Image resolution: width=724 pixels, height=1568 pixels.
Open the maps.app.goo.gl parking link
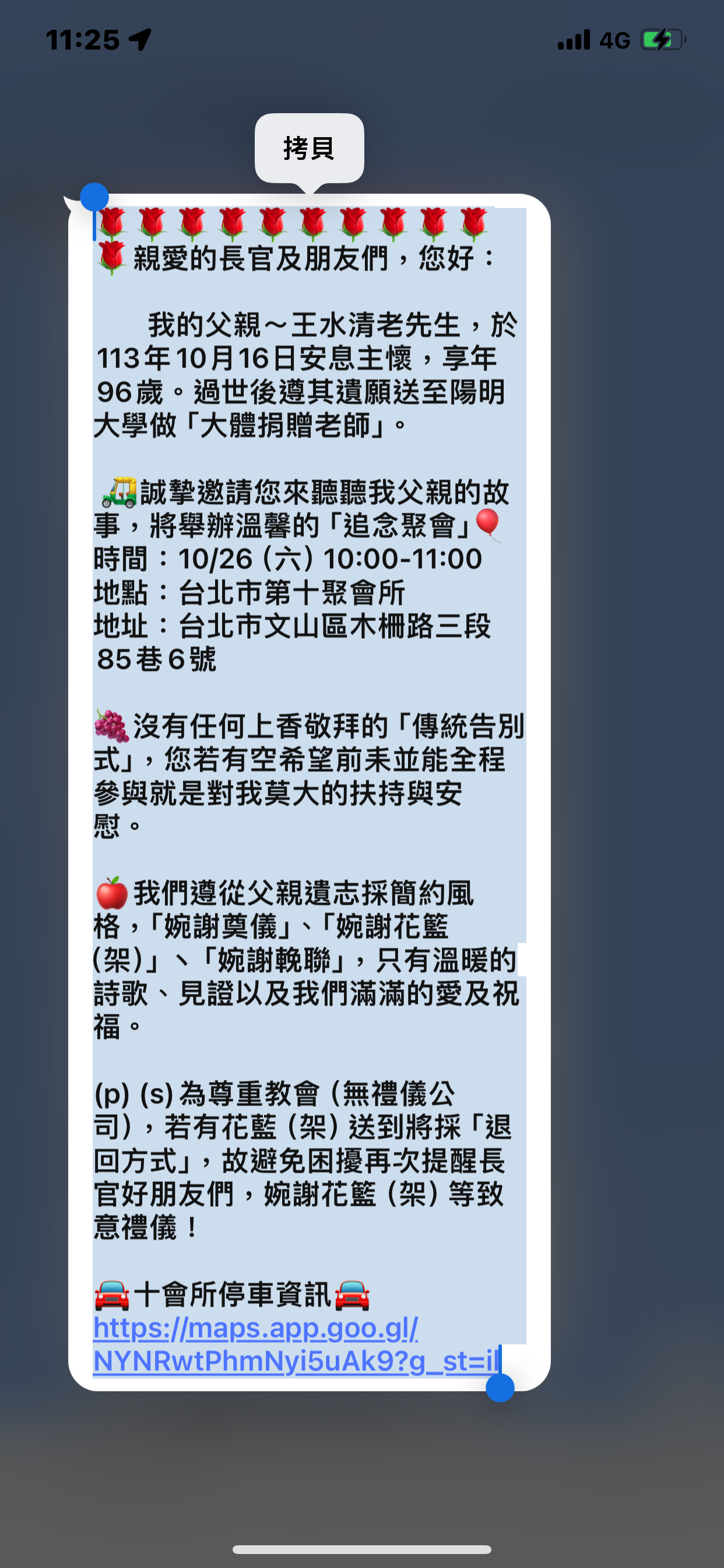296,1345
